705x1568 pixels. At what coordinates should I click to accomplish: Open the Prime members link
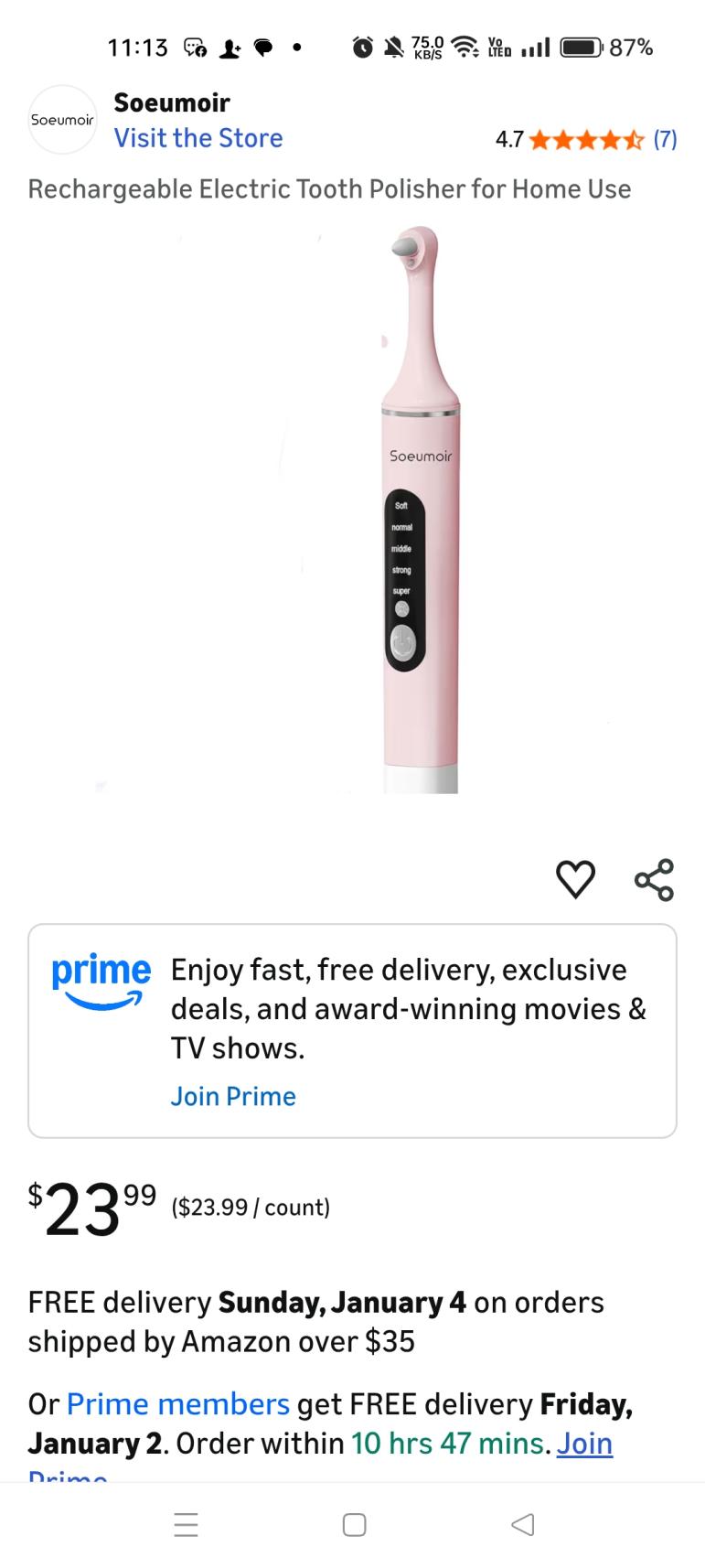point(178,1403)
